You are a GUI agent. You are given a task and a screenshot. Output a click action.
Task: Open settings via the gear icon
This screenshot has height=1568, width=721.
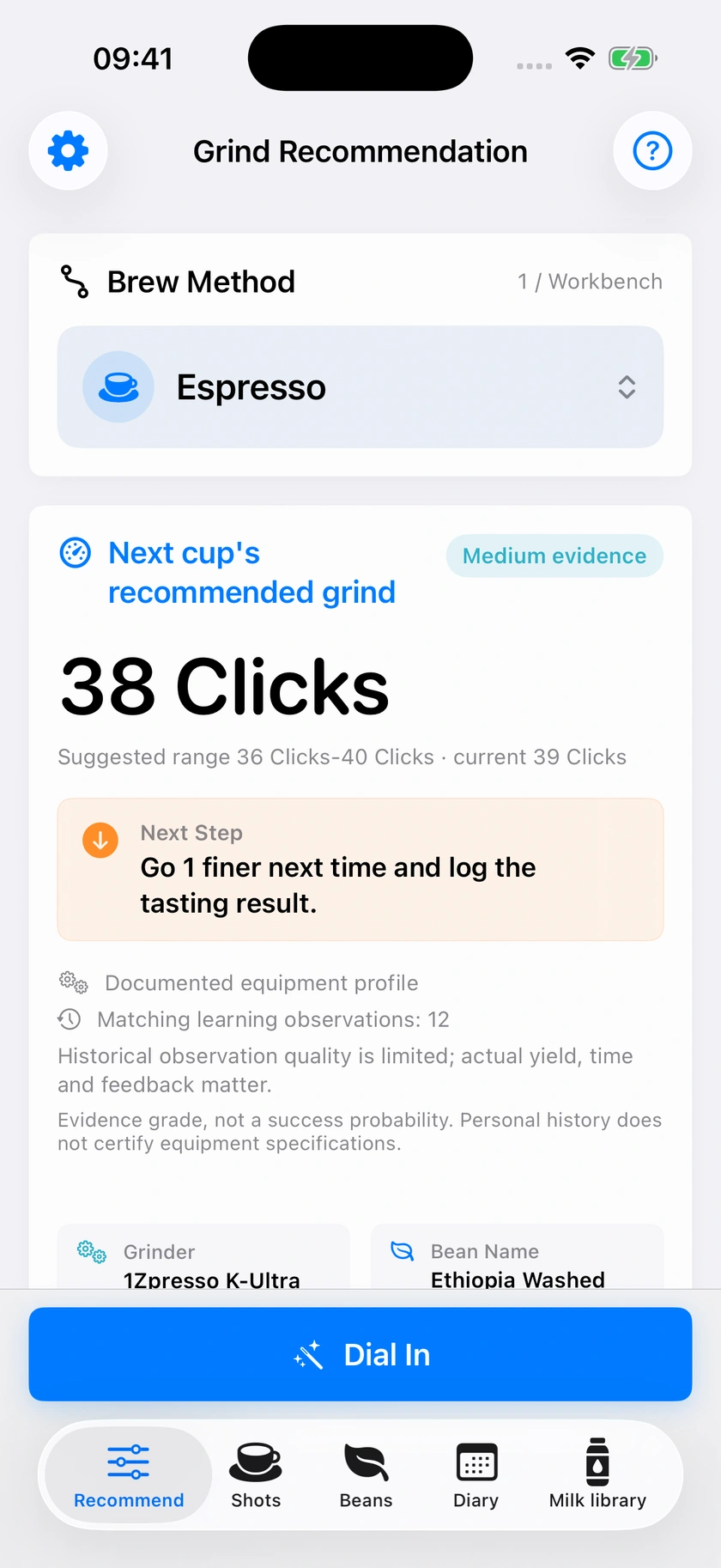click(x=68, y=151)
